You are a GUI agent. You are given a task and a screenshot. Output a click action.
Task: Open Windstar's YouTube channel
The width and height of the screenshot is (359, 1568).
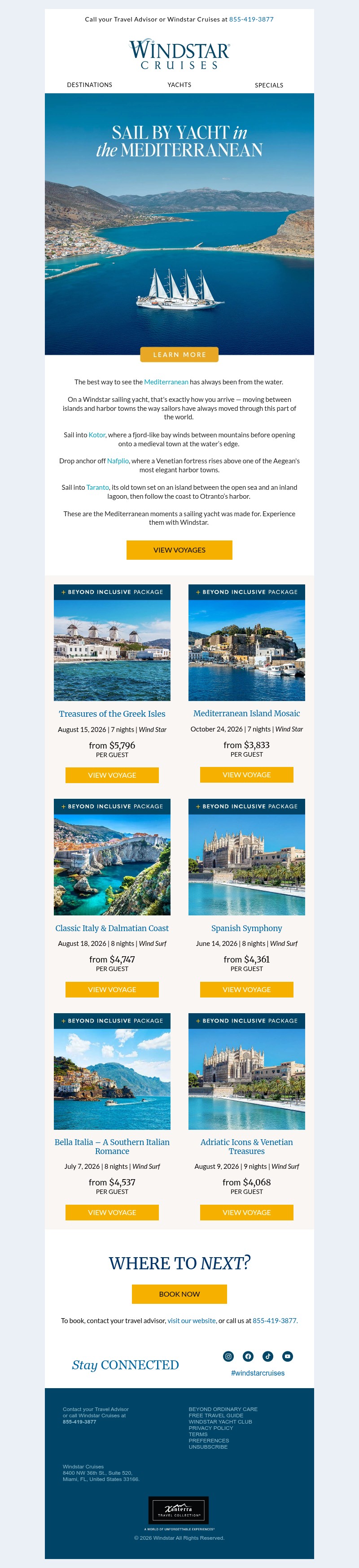(x=288, y=1355)
